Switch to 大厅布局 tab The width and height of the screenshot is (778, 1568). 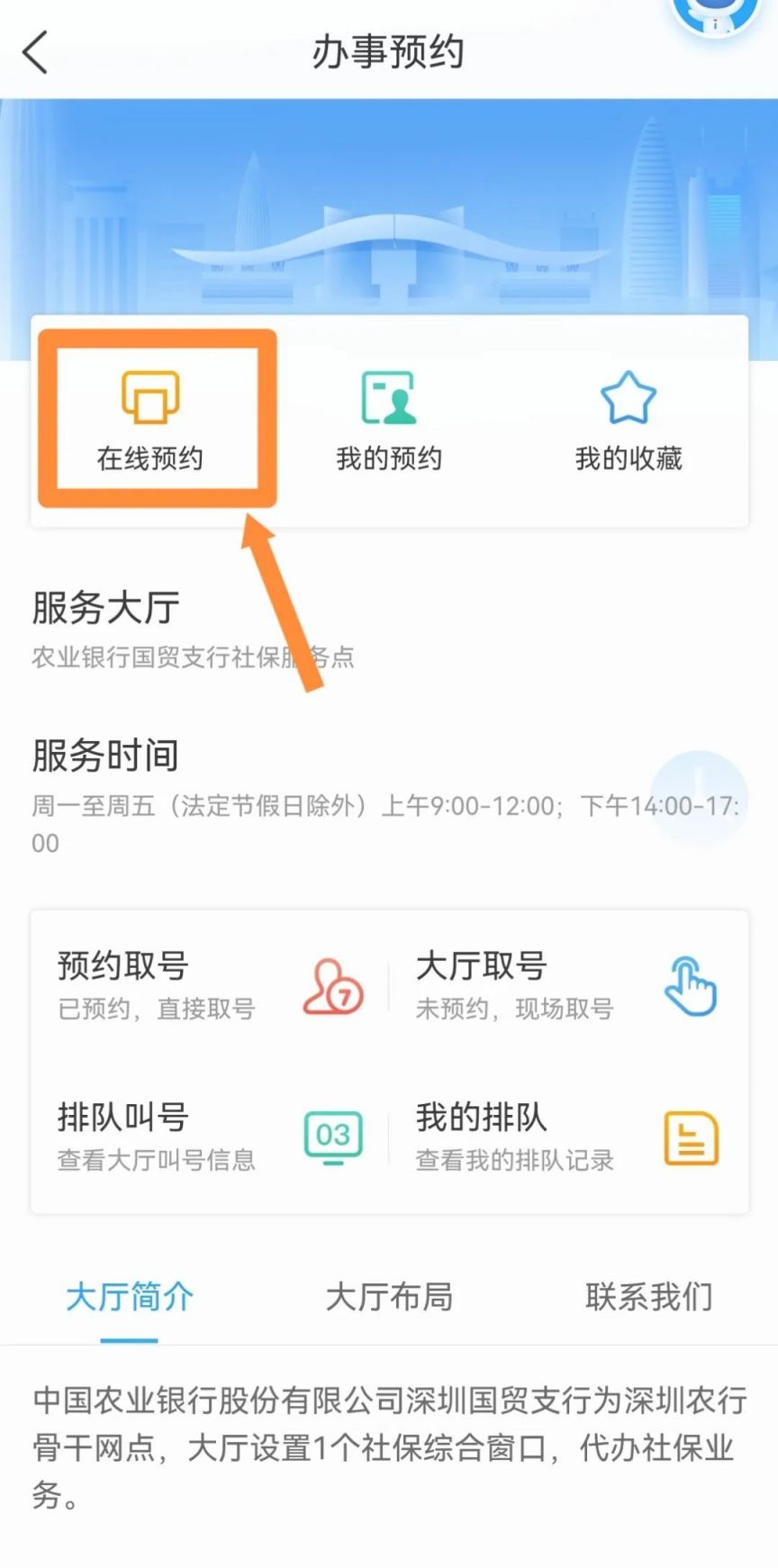(389, 1297)
